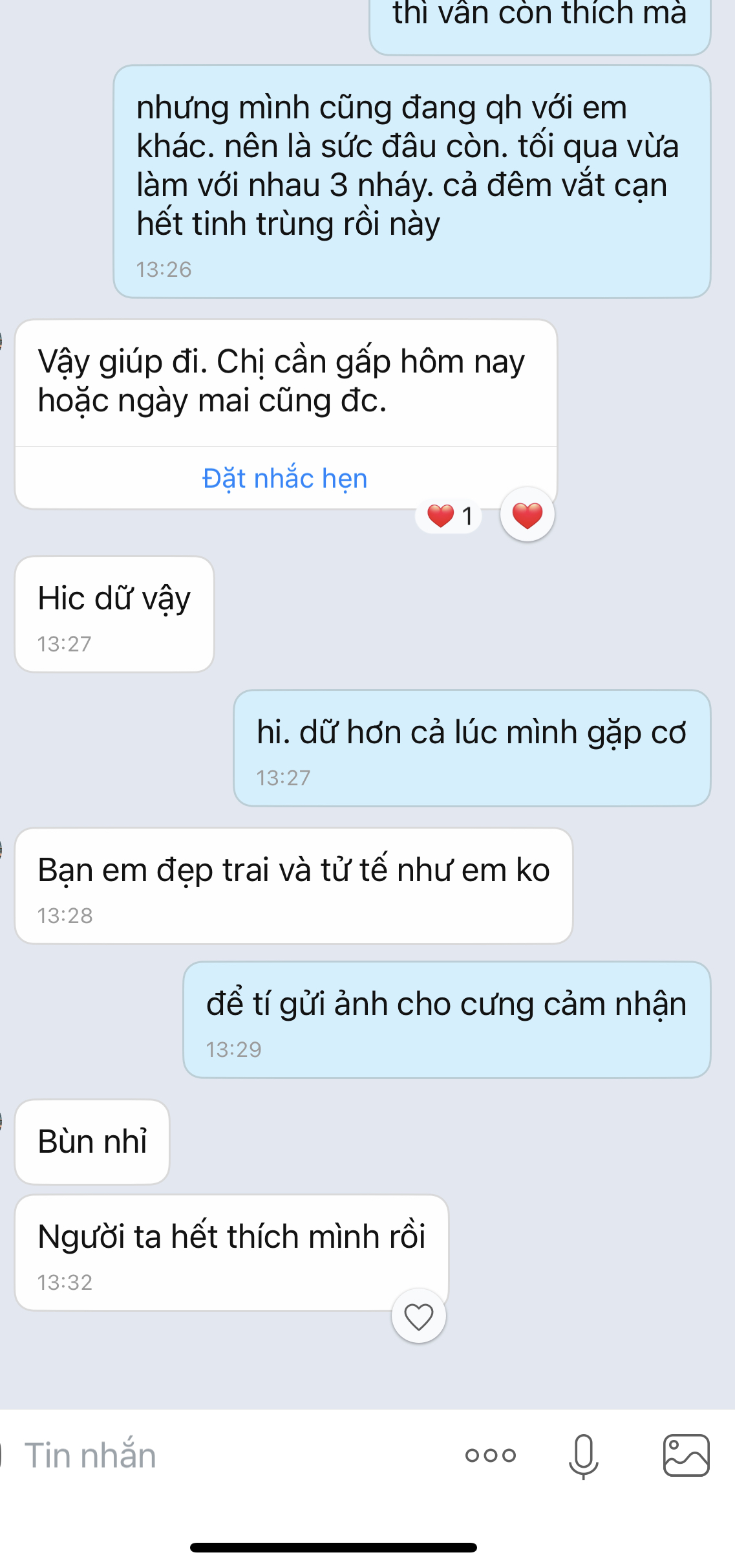Tap the "Đặt nhắc hẹn" reminder link
The height and width of the screenshot is (1568, 735).
point(285,479)
